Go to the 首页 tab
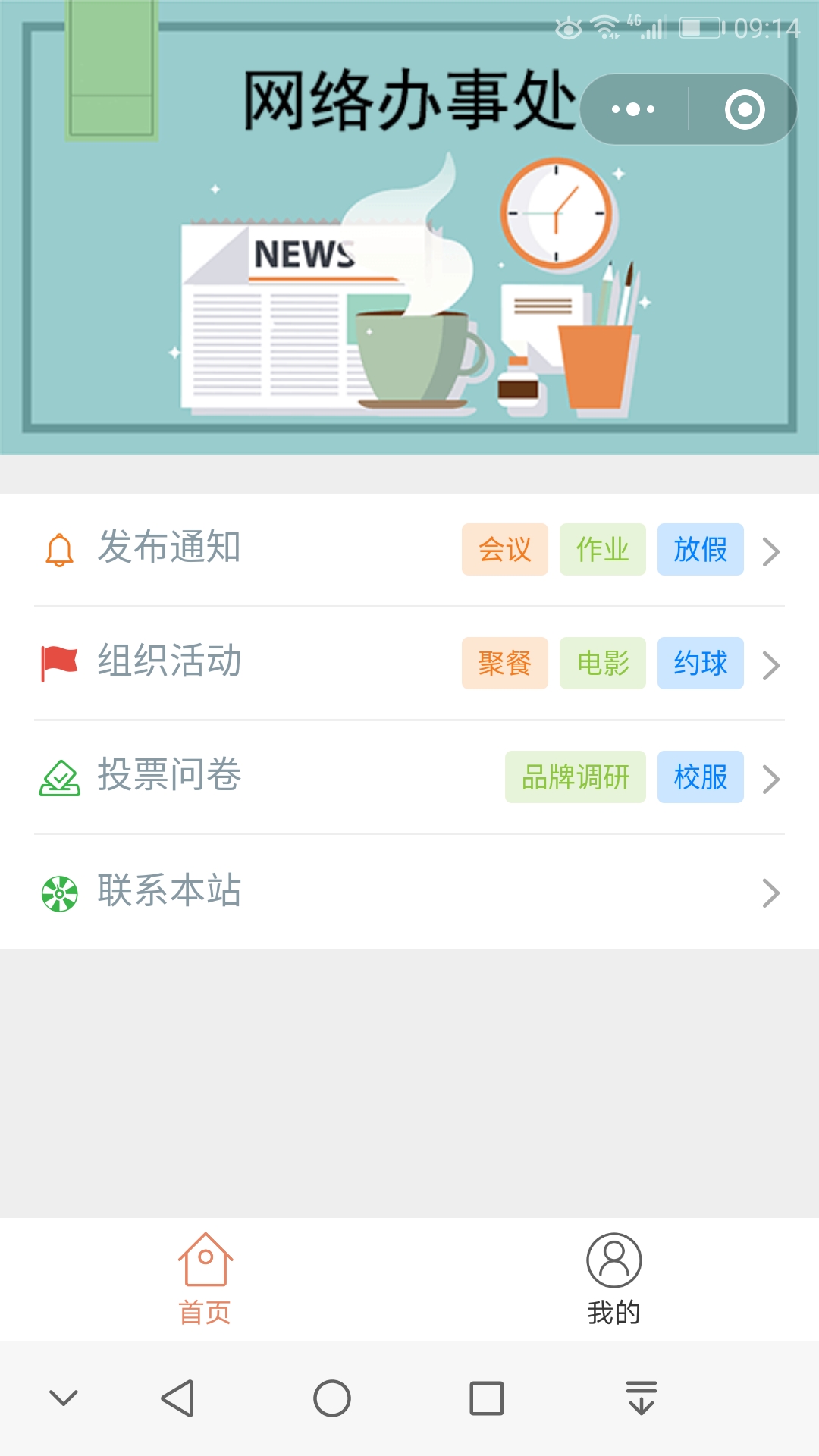The width and height of the screenshot is (819, 1456). (205, 1280)
